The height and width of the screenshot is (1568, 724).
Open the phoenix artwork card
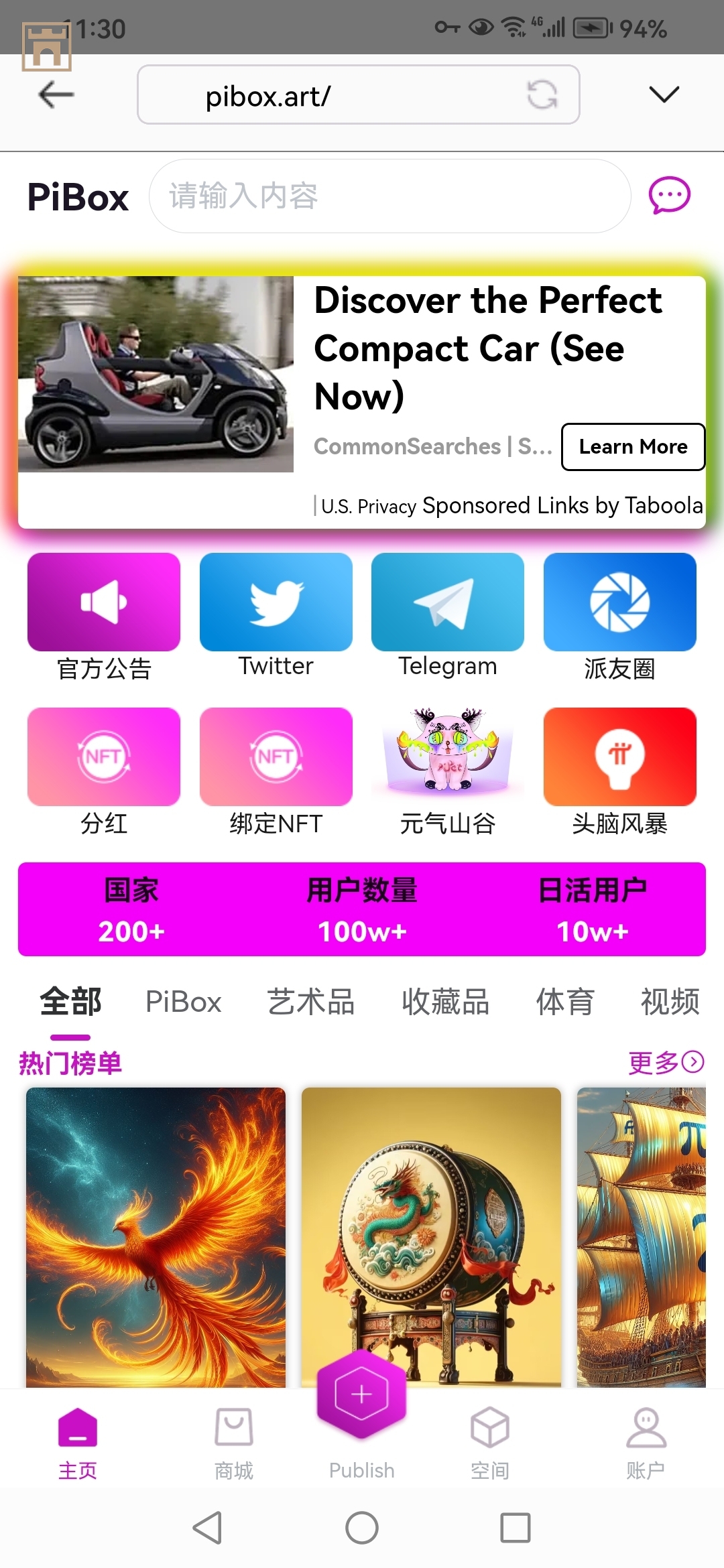pos(156,1237)
